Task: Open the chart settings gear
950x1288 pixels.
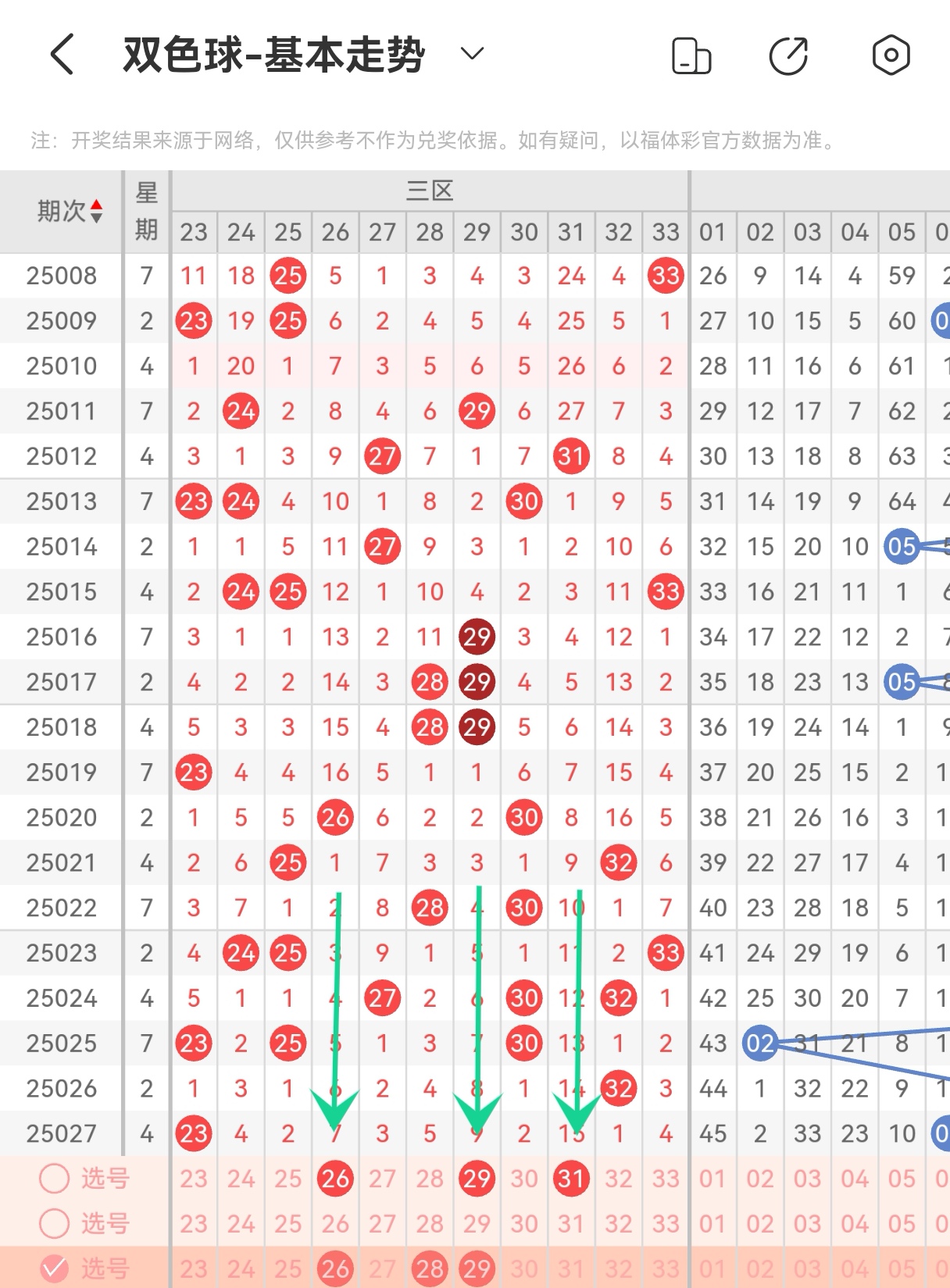Action: point(891,55)
